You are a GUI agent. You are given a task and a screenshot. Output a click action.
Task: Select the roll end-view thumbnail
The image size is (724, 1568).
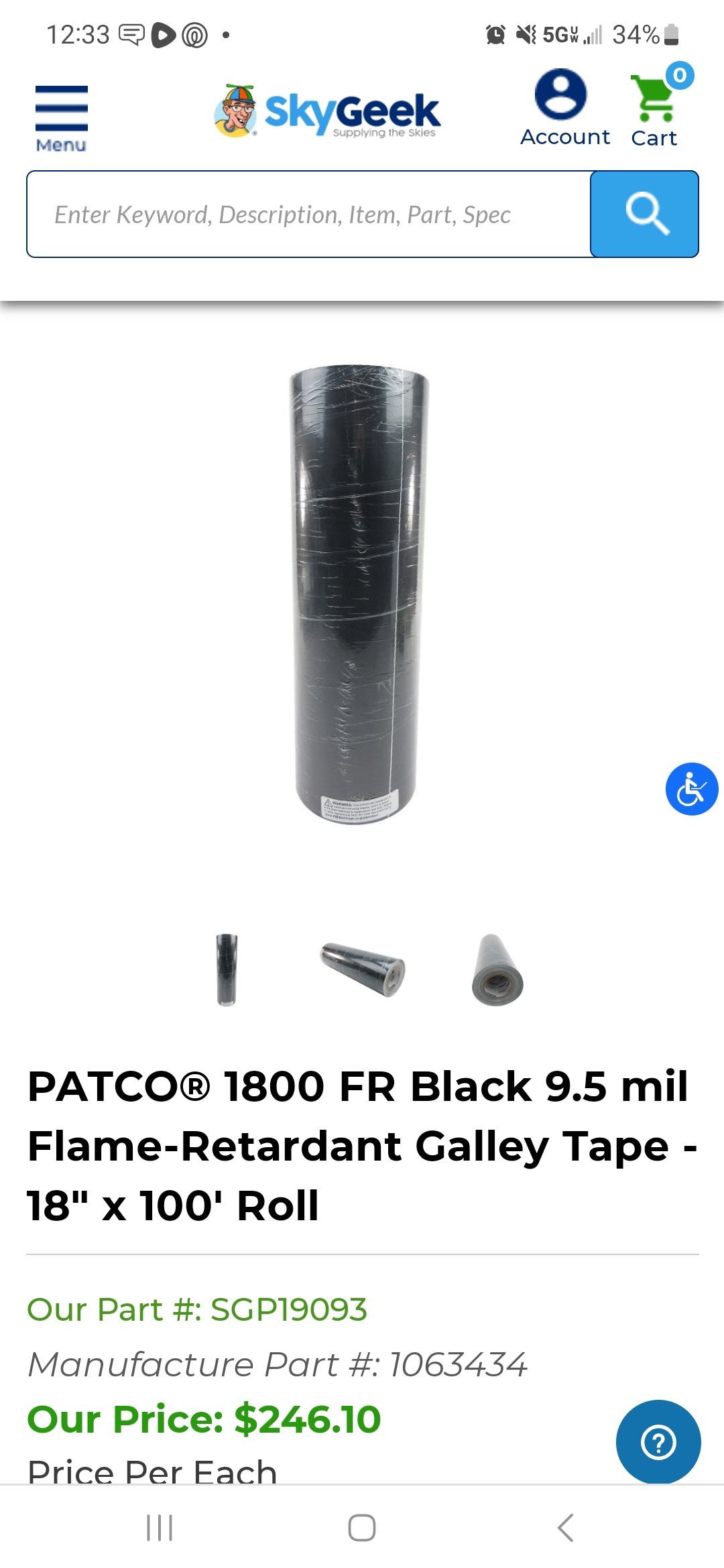tap(497, 969)
